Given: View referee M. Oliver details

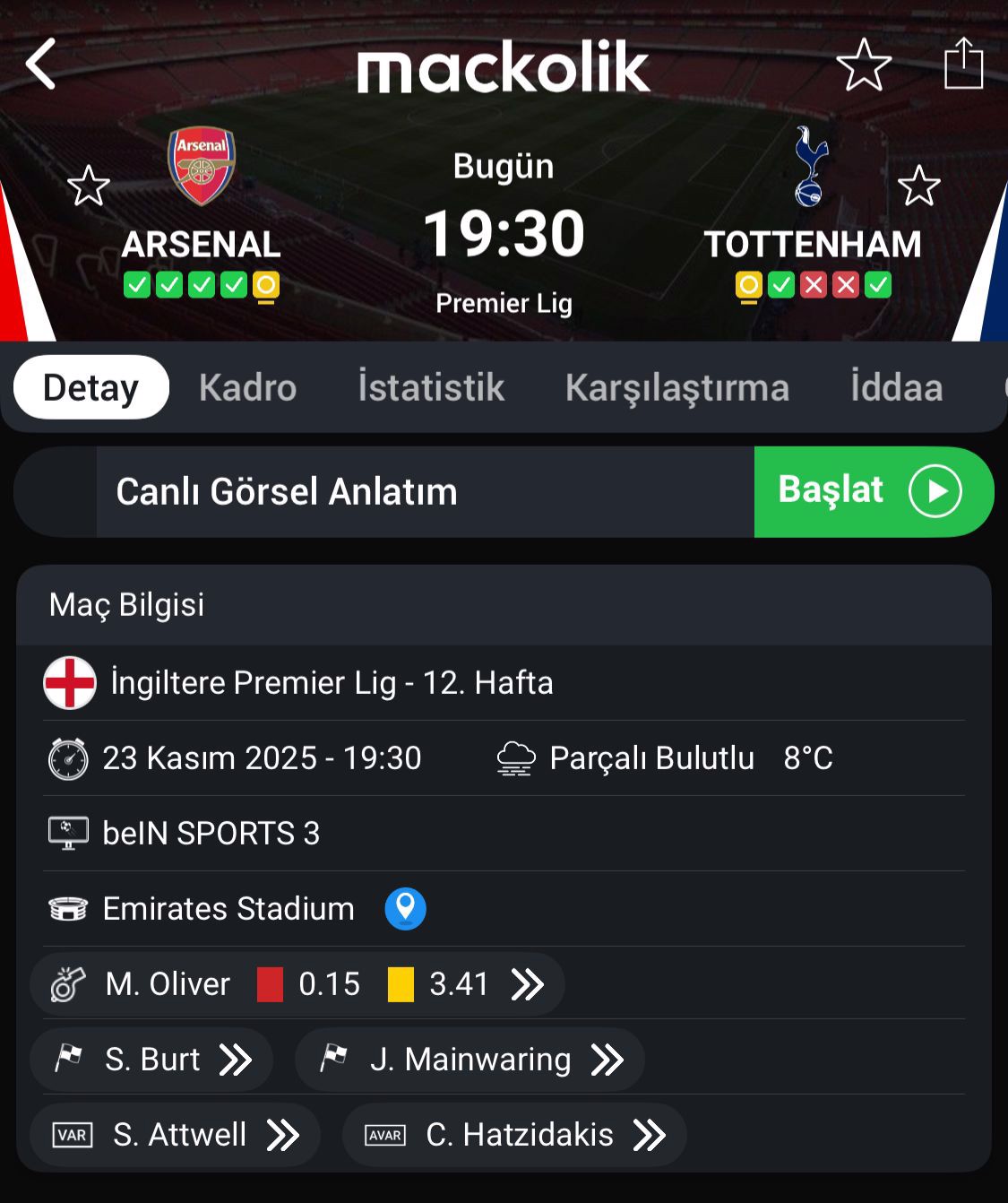Looking at the screenshot, I should (x=297, y=983).
